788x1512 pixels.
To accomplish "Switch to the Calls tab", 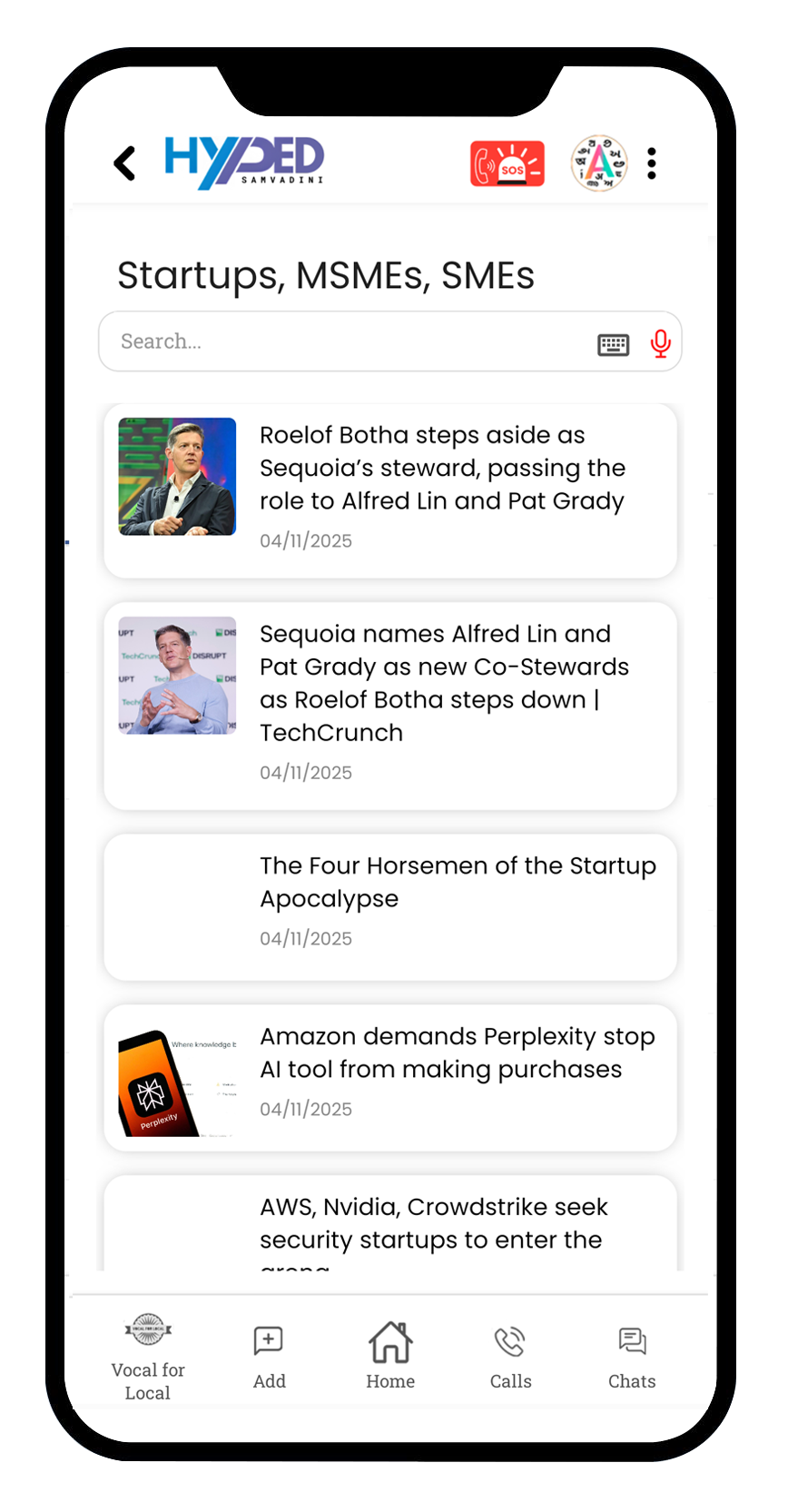I will pyautogui.click(x=510, y=1356).
